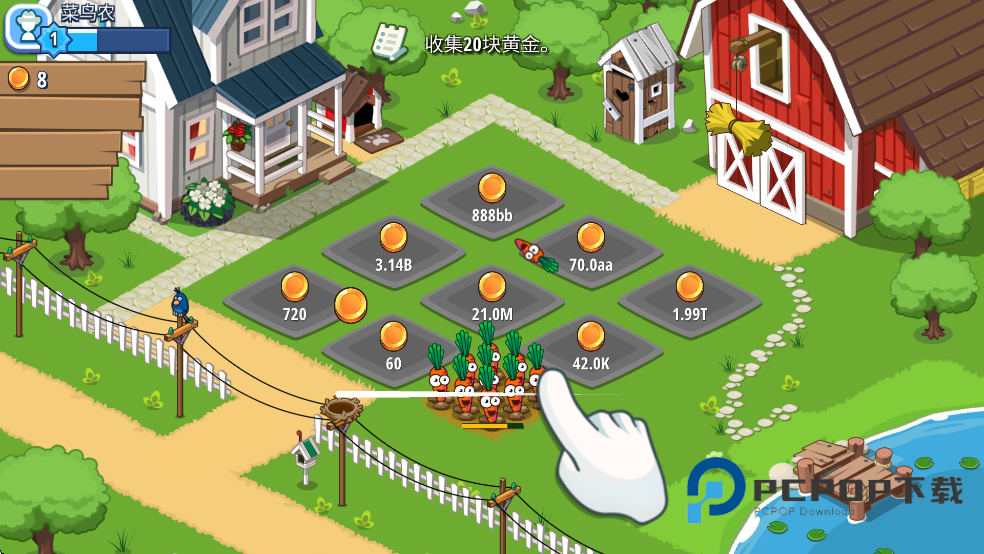984x554 pixels.
Task: Buy the farm plot priced 888bb
Action: [491, 200]
